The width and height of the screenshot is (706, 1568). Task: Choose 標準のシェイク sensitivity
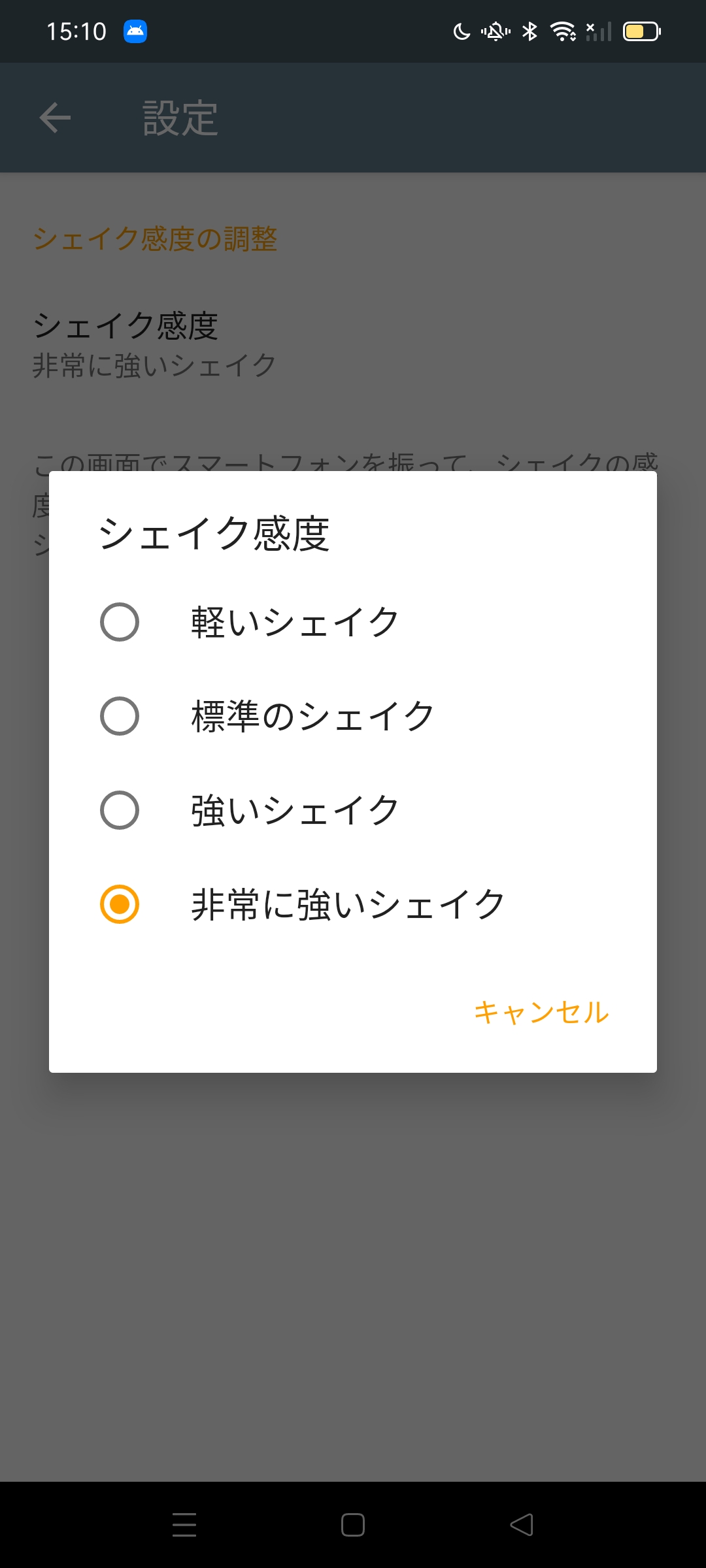(353, 716)
